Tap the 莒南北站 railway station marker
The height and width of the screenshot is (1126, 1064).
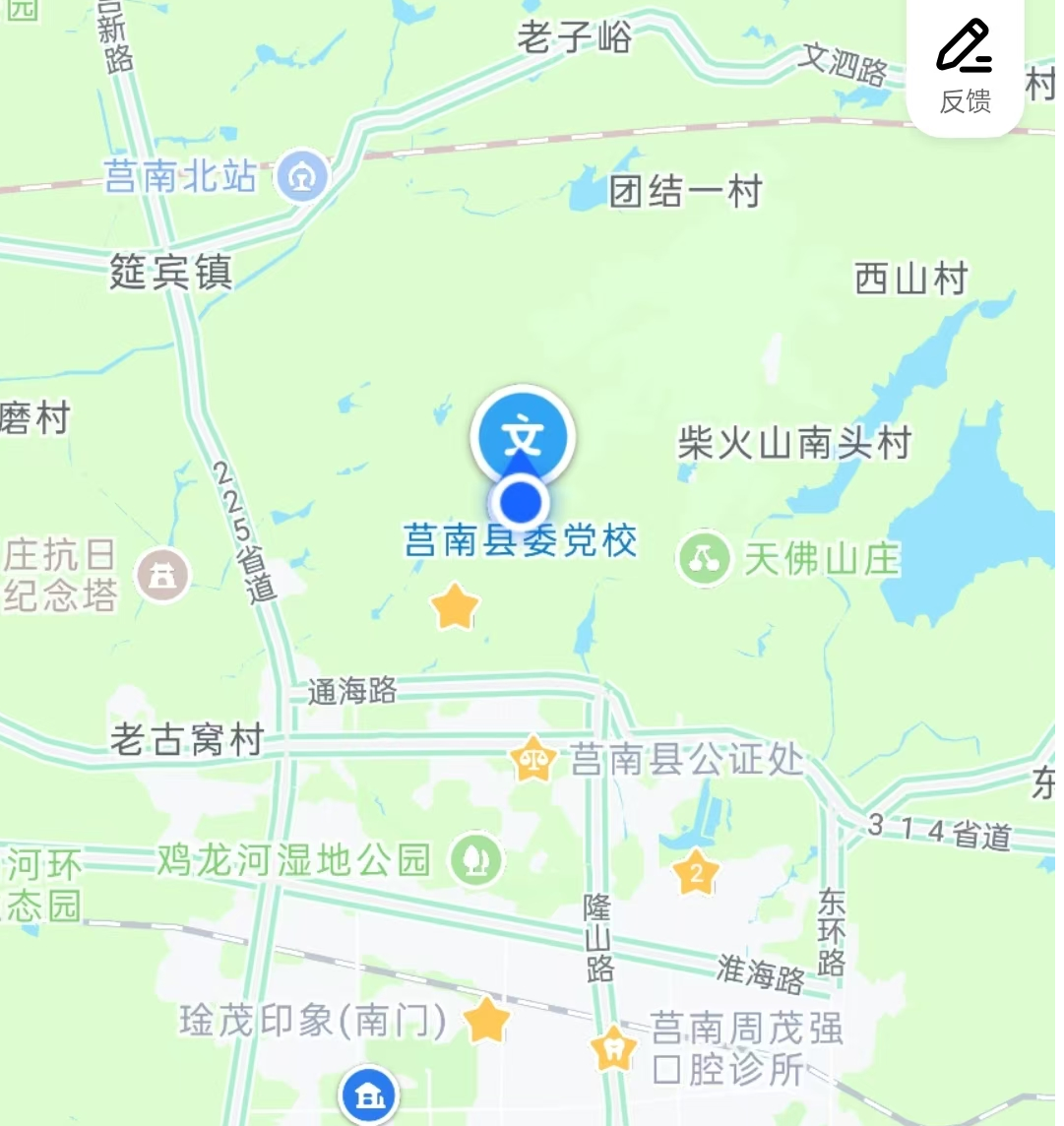(302, 178)
